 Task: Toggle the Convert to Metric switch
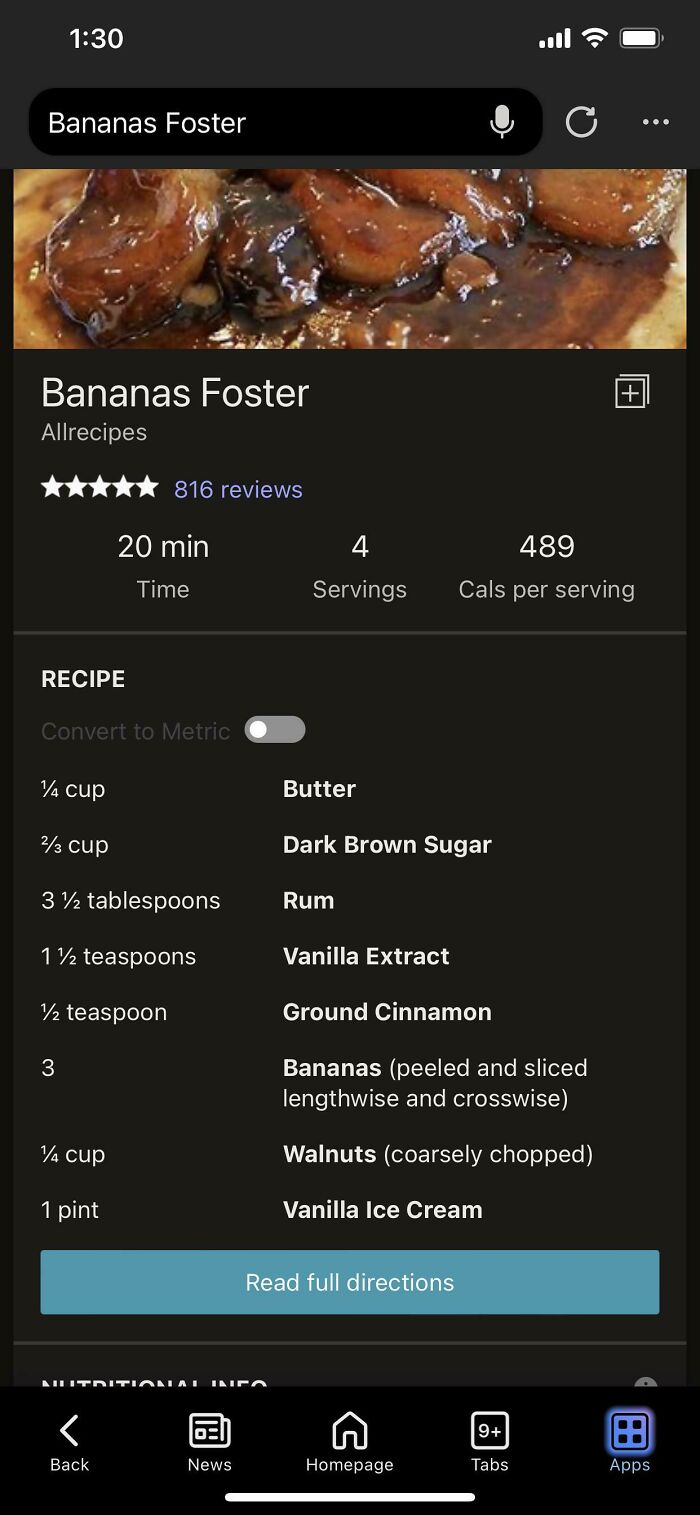coord(275,730)
